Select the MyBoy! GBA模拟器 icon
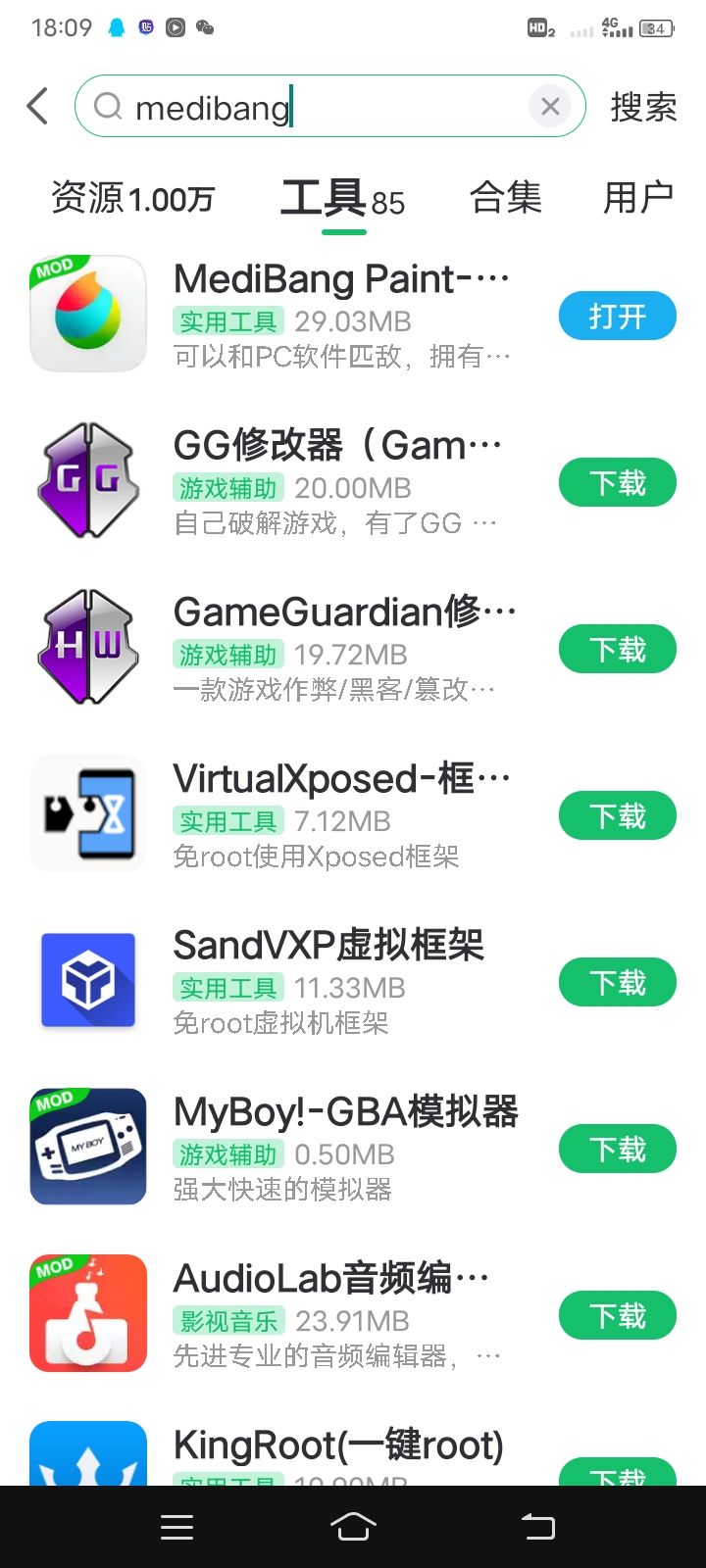Image resolution: width=706 pixels, height=1568 pixels. (87, 1146)
